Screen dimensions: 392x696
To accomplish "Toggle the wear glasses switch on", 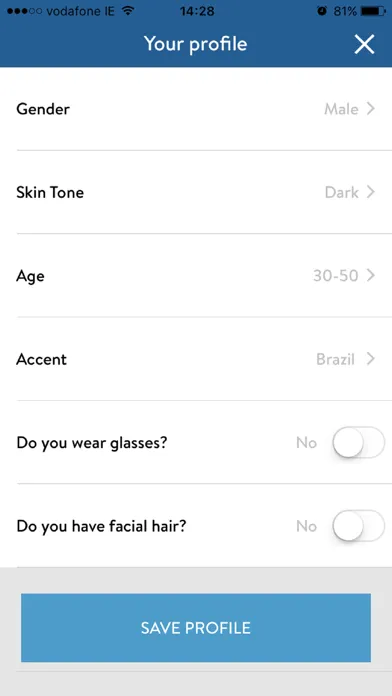I will tap(358, 443).
